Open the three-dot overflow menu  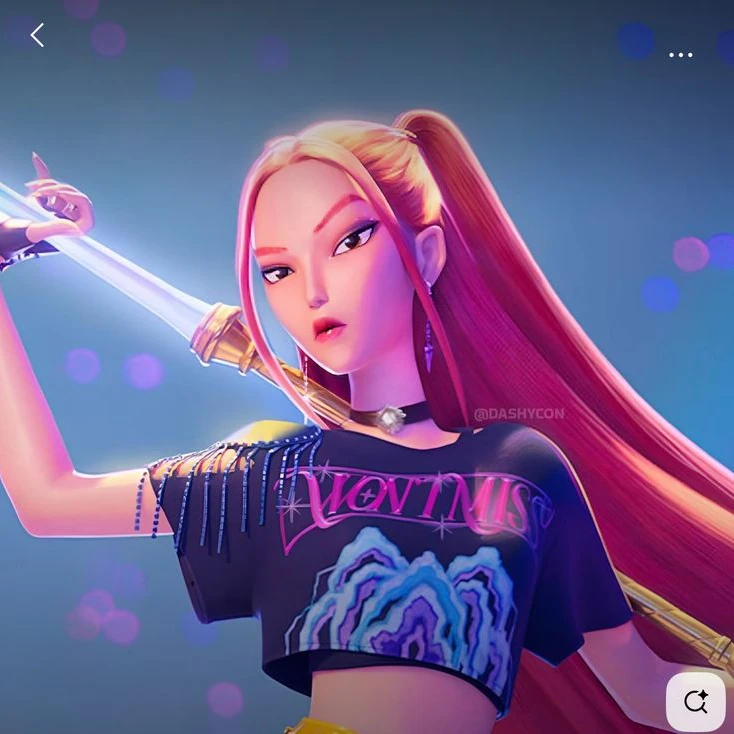click(x=681, y=55)
